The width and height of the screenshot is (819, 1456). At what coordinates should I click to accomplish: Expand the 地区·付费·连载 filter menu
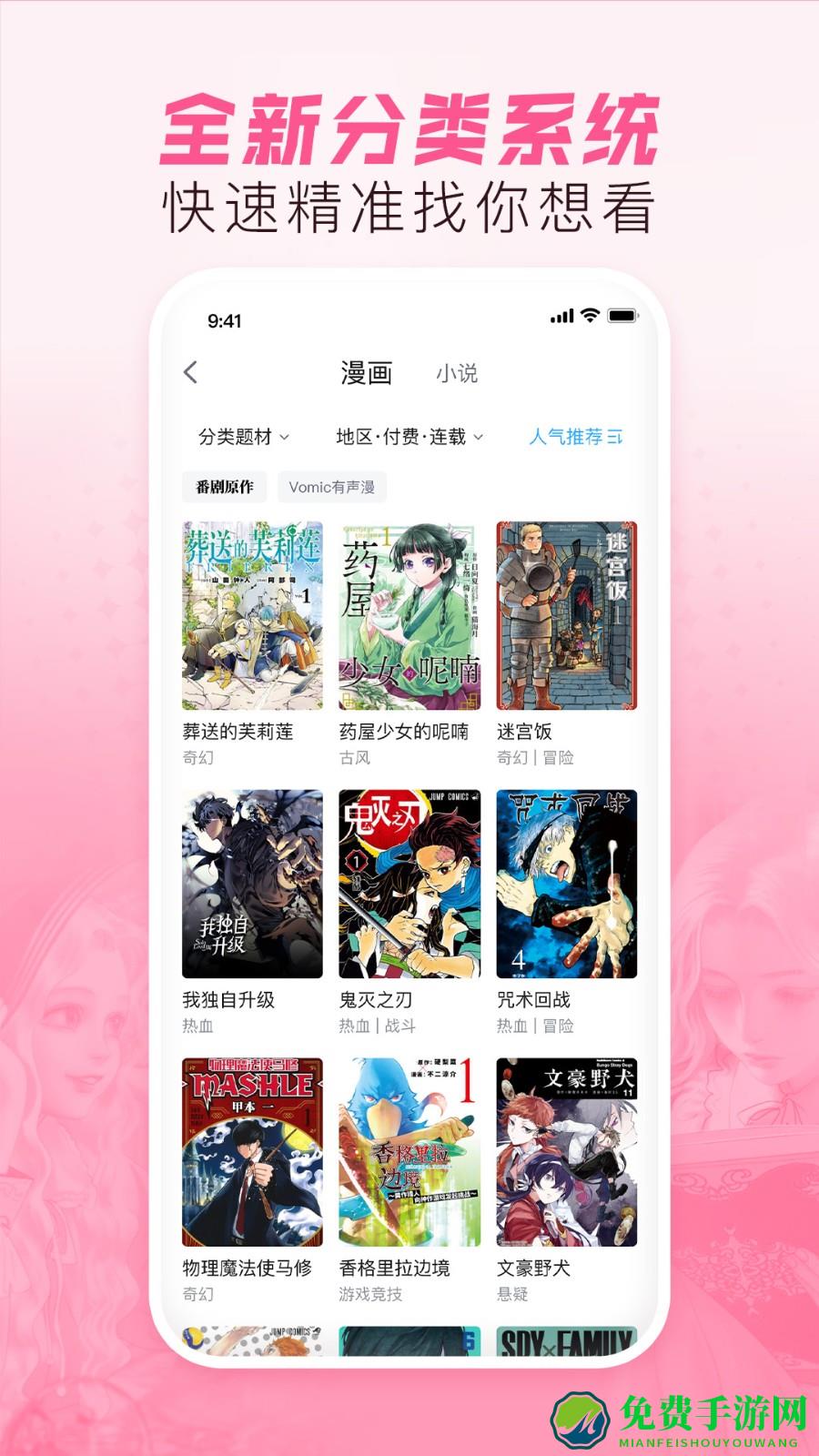point(400,438)
